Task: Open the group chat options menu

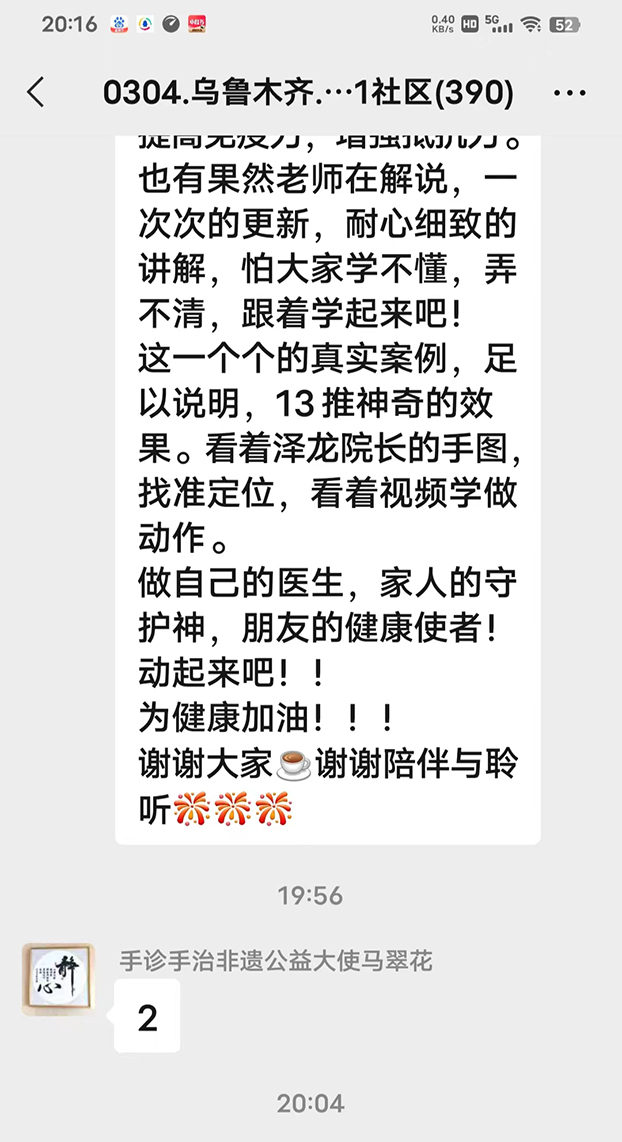Action: click(x=569, y=94)
